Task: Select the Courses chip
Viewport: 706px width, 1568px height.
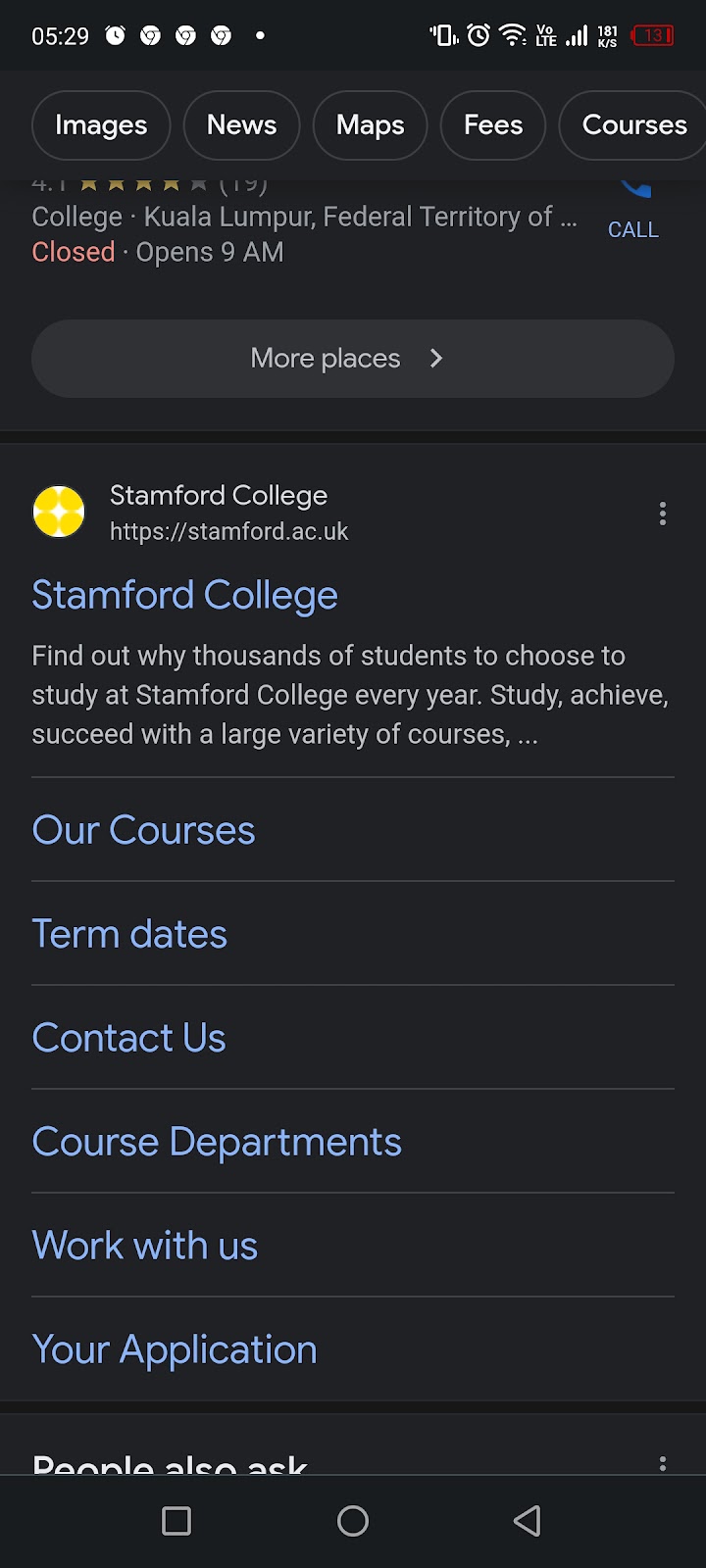Action: 633,125
